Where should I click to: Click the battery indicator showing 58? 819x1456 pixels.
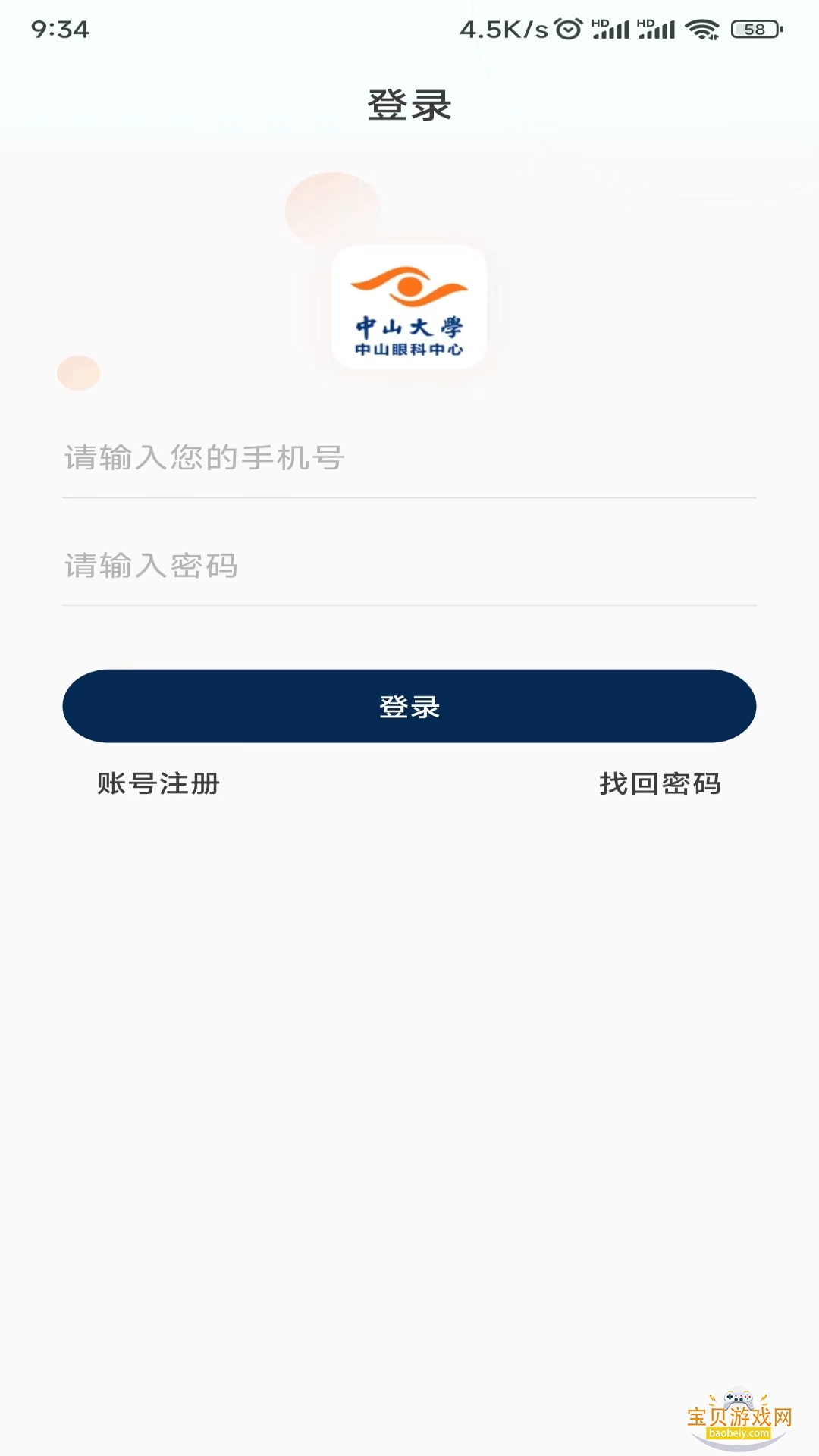click(x=753, y=28)
